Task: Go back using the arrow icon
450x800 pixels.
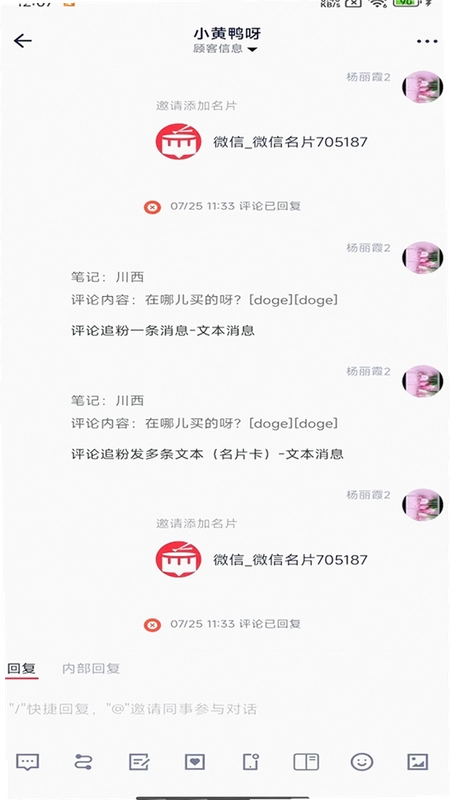Action: point(23,41)
